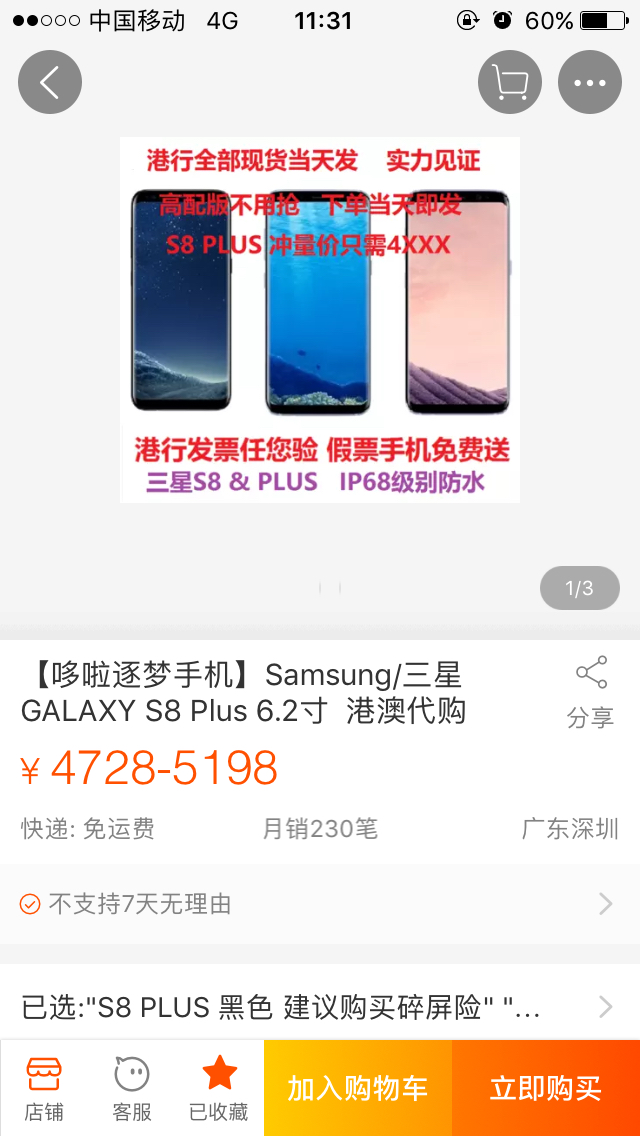The width and height of the screenshot is (640, 1136).
Task: Buy now with 立即购买
Action: coord(546,1087)
